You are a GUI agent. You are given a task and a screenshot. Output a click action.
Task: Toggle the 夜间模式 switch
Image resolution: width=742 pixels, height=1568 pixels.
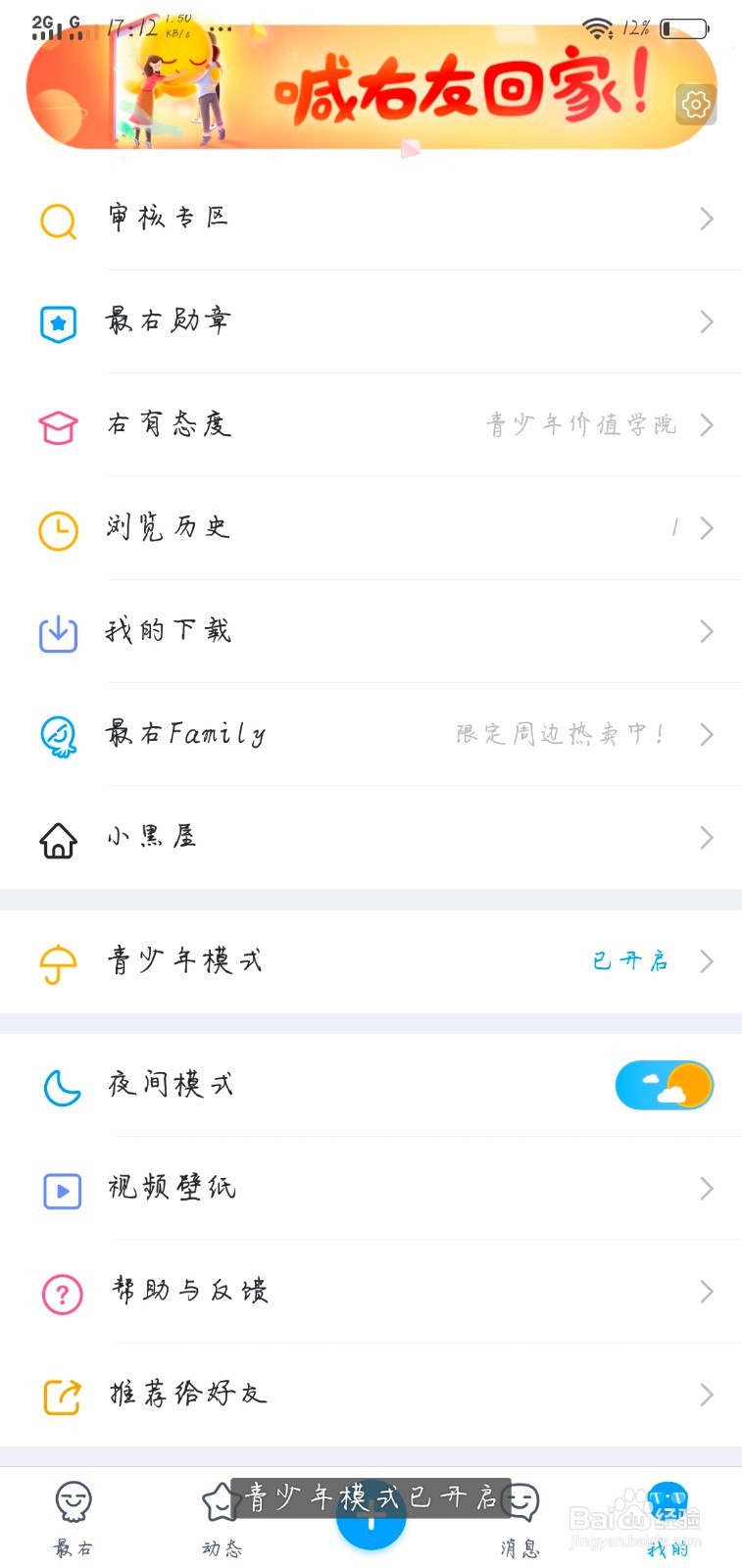(x=664, y=1085)
